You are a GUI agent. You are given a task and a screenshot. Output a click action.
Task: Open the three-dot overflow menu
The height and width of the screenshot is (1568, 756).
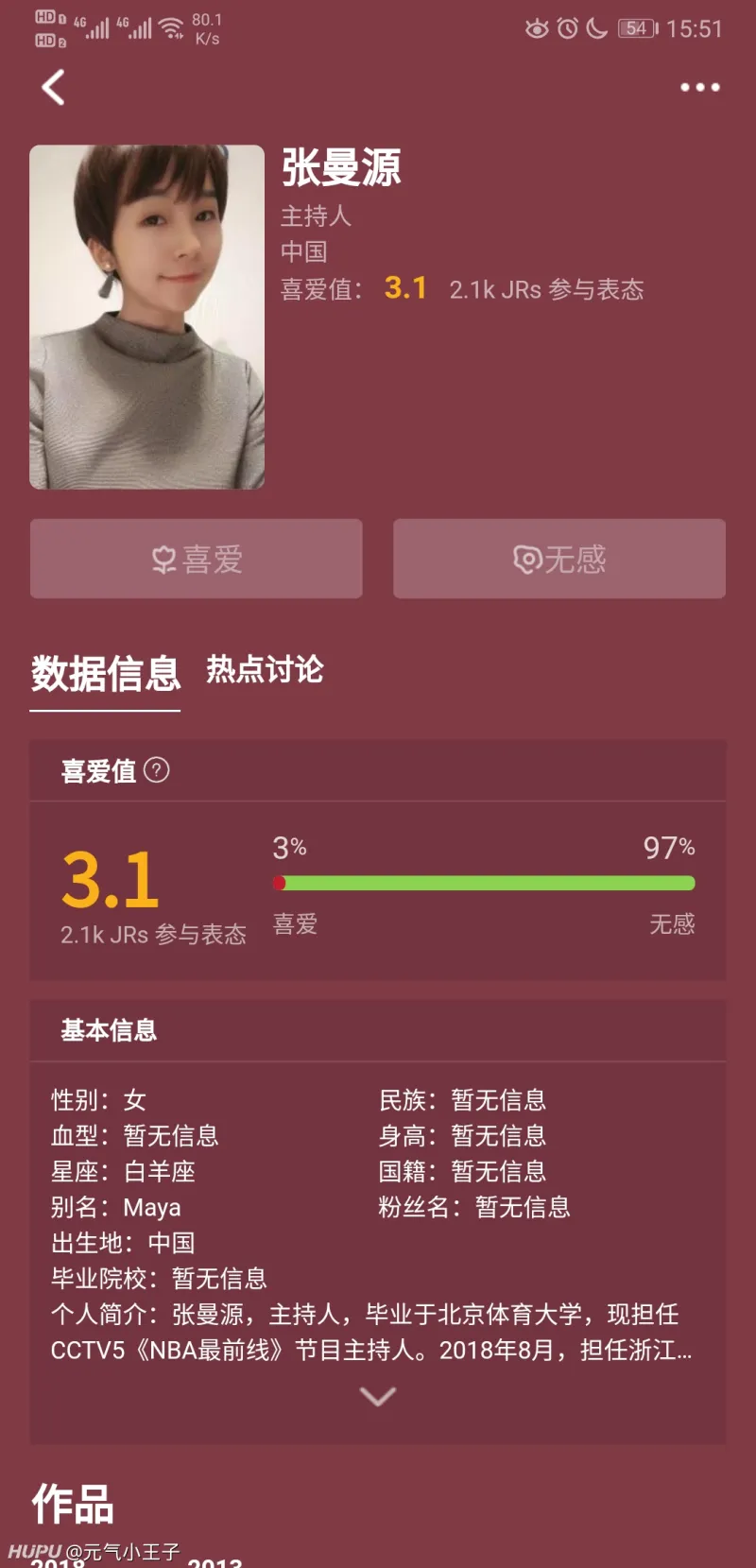tap(700, 88)
